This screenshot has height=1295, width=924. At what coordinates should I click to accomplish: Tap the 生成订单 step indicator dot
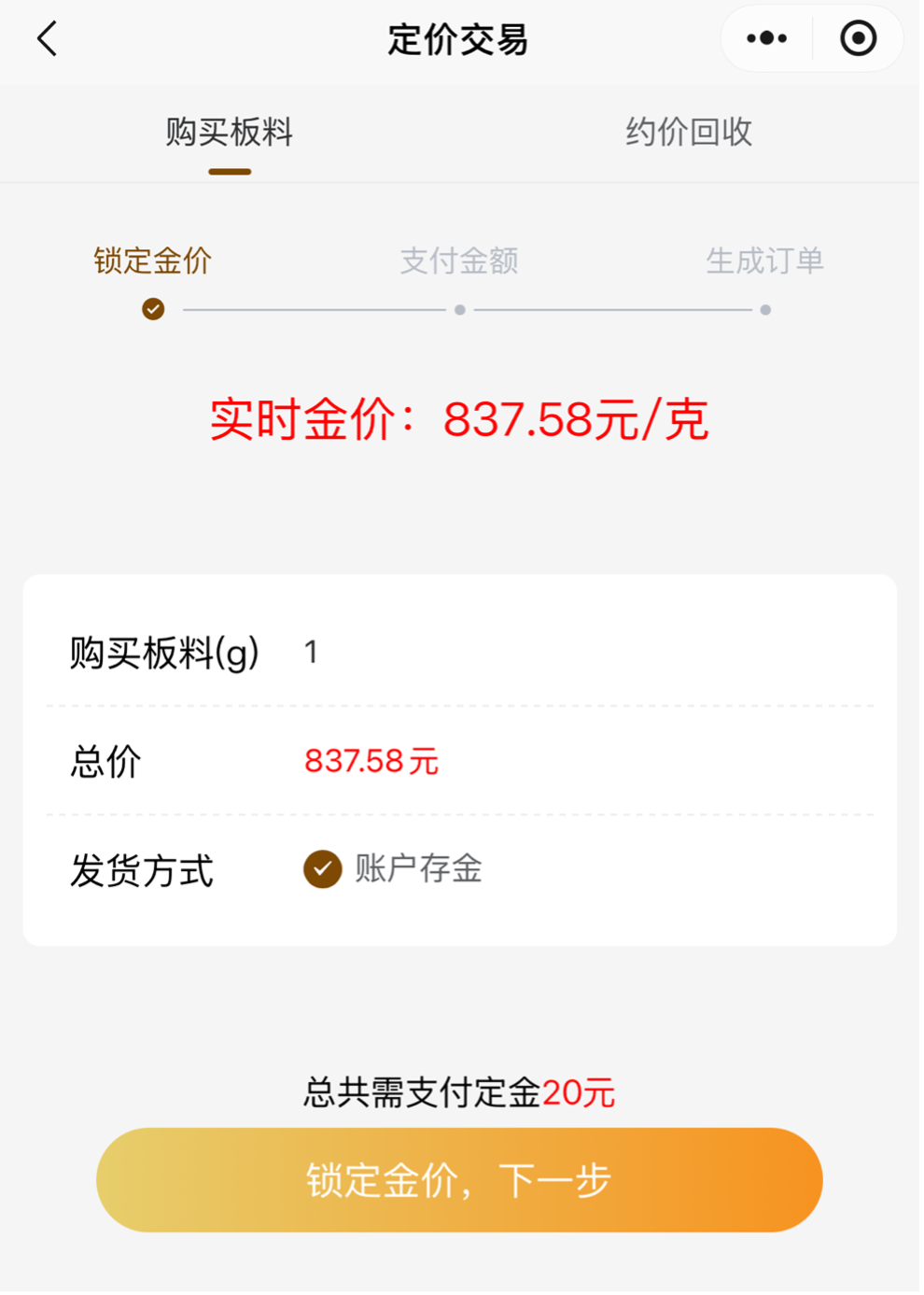(764, 308)
